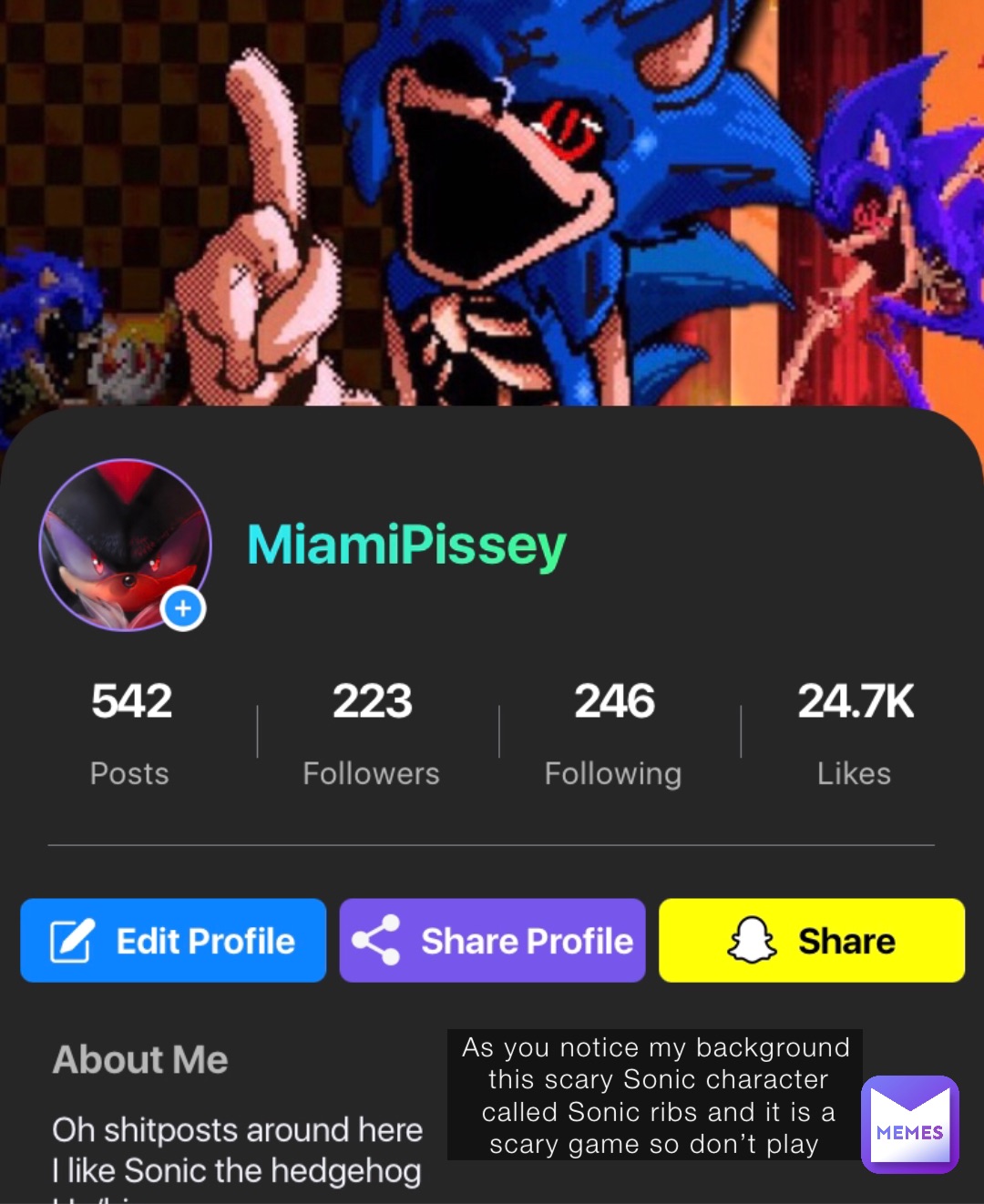The image size is (984, 1204).
Task: Open the Shadow profile picture
Action: point(126,545)
